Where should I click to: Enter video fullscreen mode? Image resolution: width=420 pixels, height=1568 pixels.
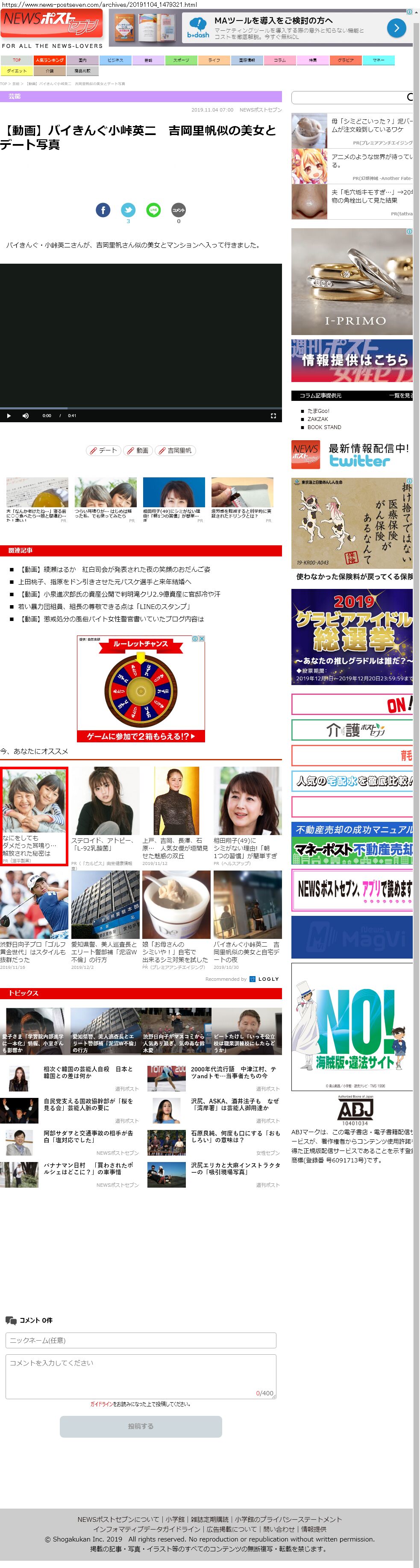coord(273,416)
